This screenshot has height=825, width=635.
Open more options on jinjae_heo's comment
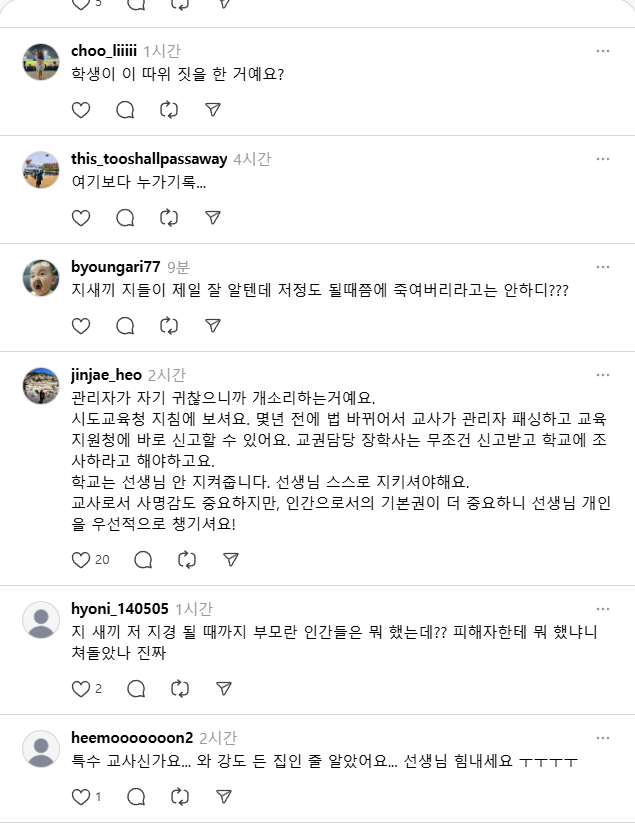[x=602, y=375]
